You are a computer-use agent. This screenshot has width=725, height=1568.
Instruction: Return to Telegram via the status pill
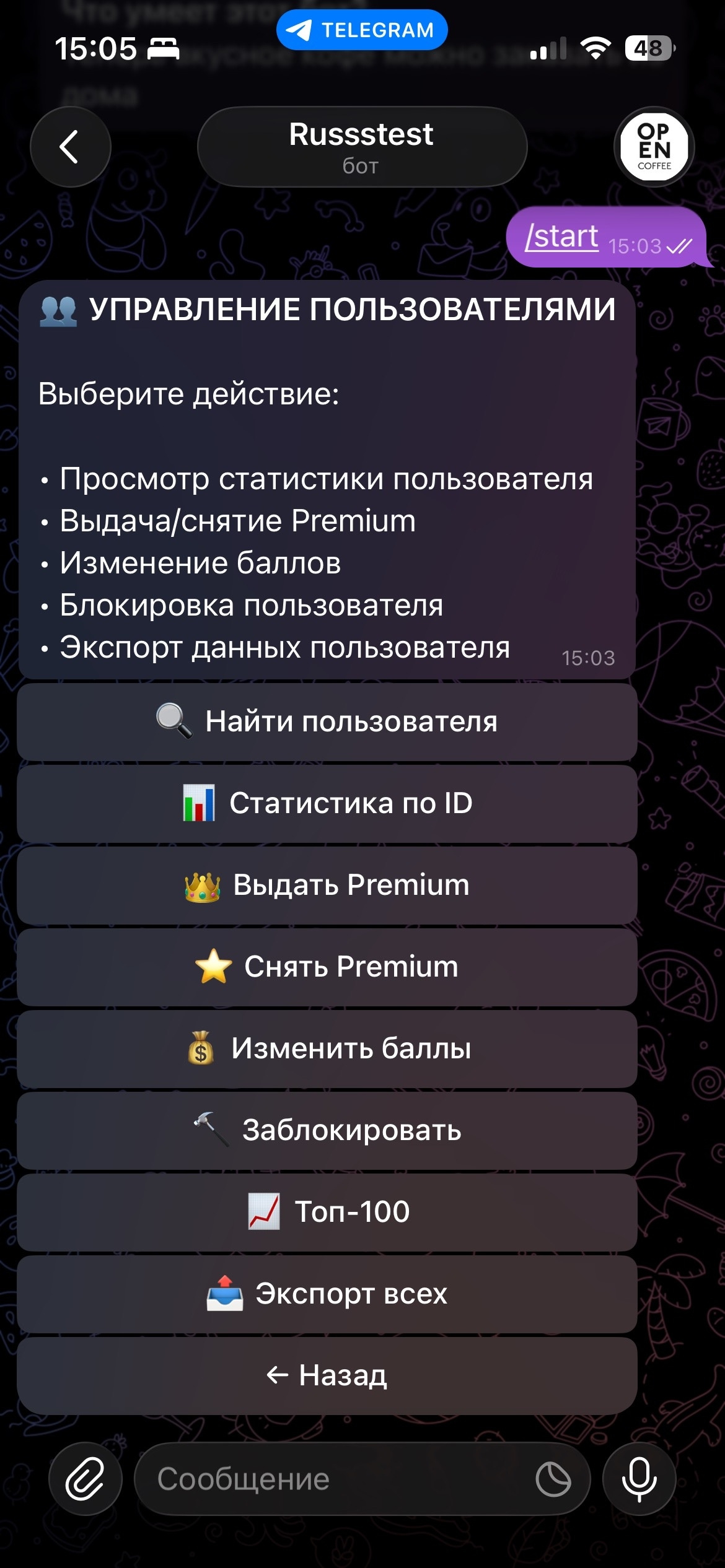pos(362,30)
